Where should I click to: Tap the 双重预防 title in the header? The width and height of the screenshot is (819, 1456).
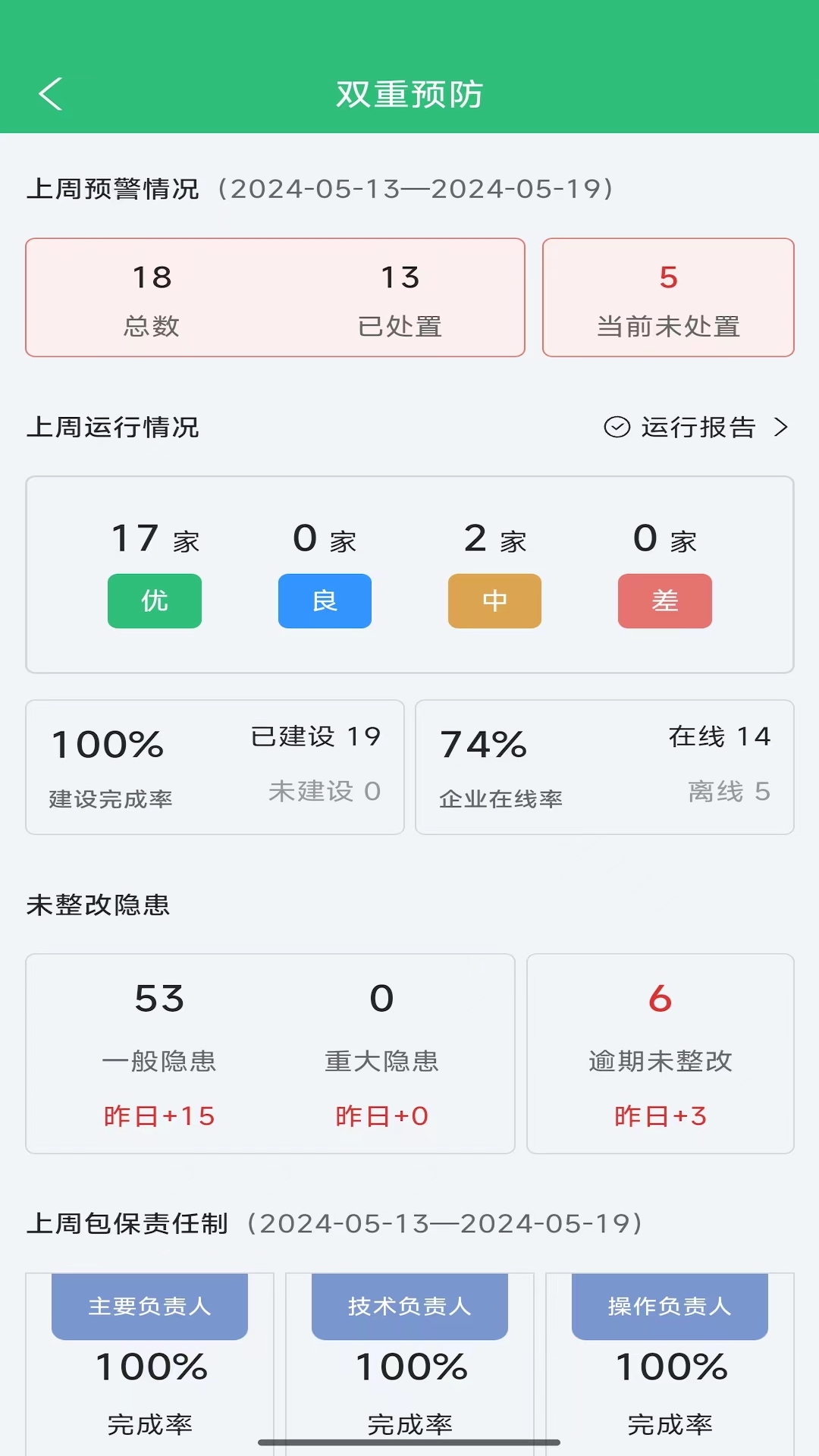coord(409,94)
